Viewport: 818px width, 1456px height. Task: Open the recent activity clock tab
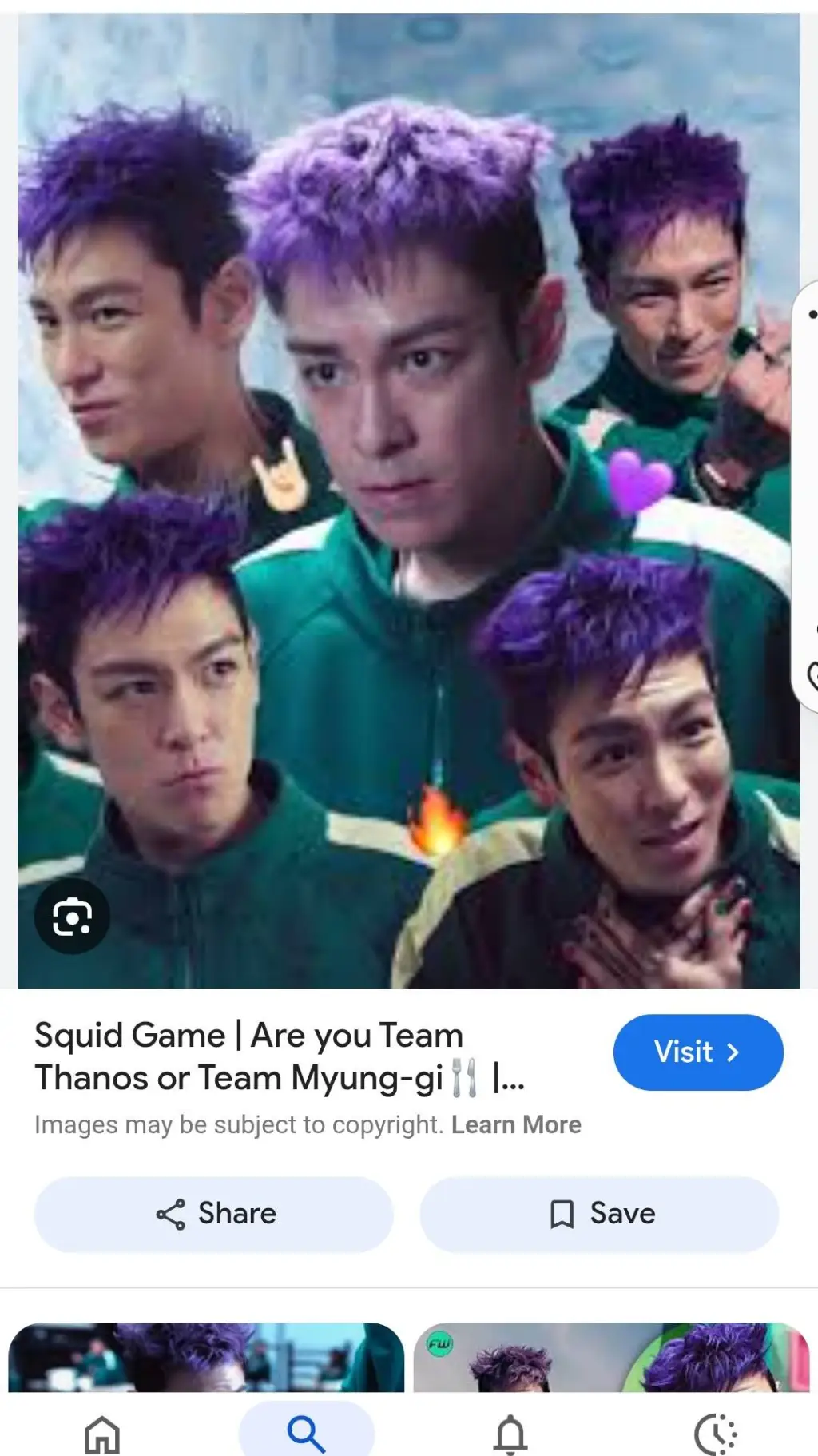(715, 1434)
